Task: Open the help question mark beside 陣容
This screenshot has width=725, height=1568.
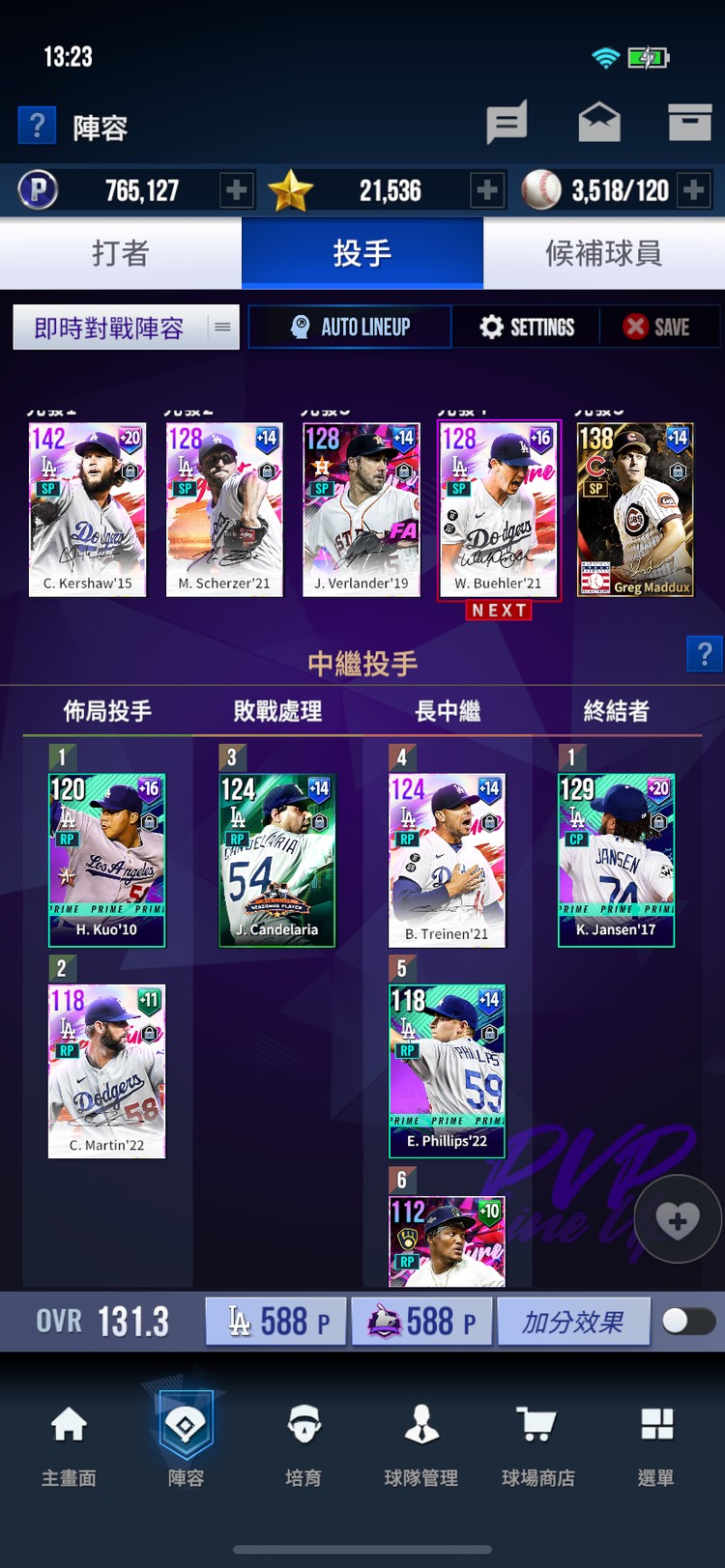Action: click(x=36, y=126)
